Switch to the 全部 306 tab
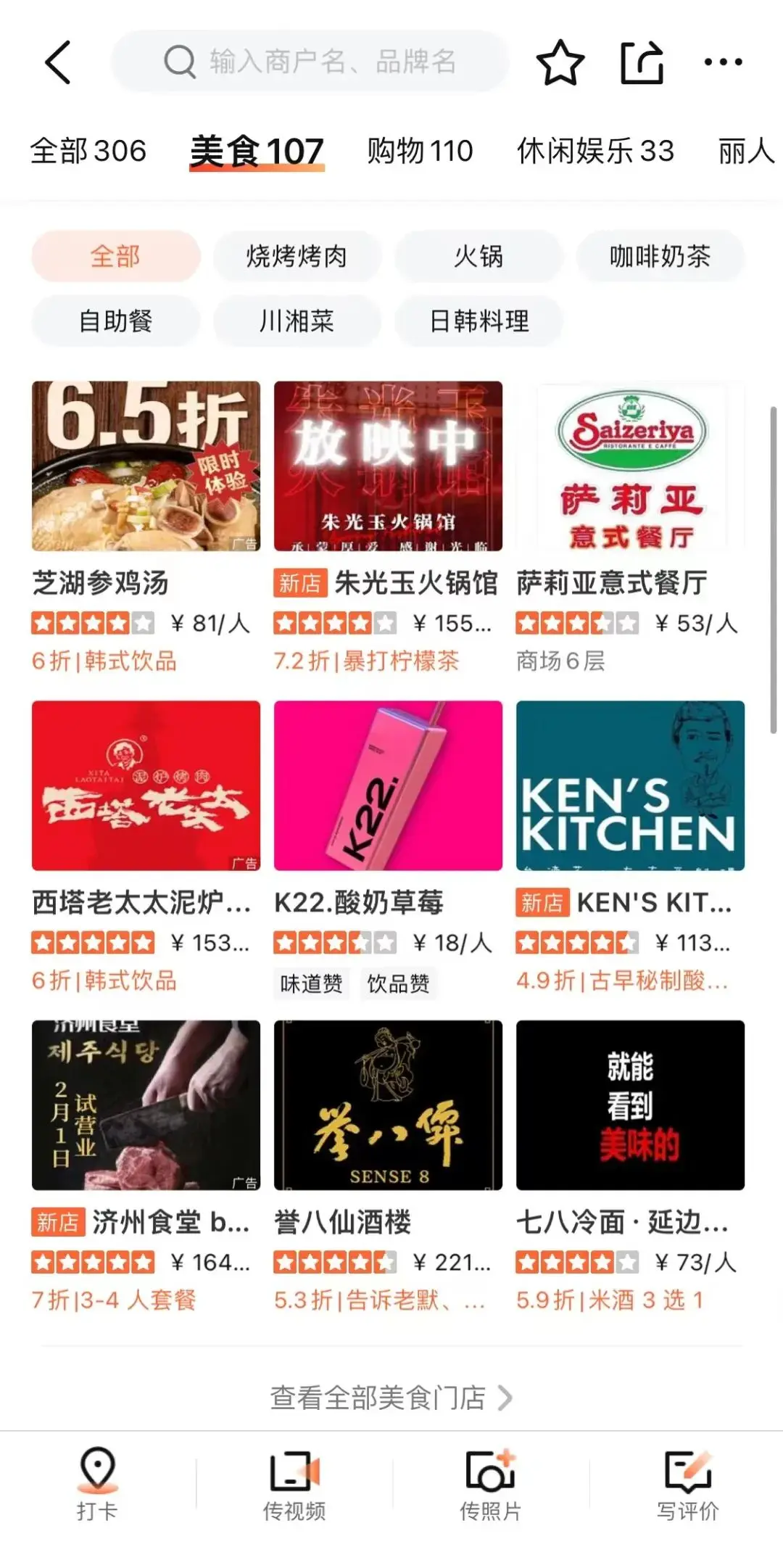This screenshot has height=1568, width=783. pyautogui.click(x=88, y=152)
